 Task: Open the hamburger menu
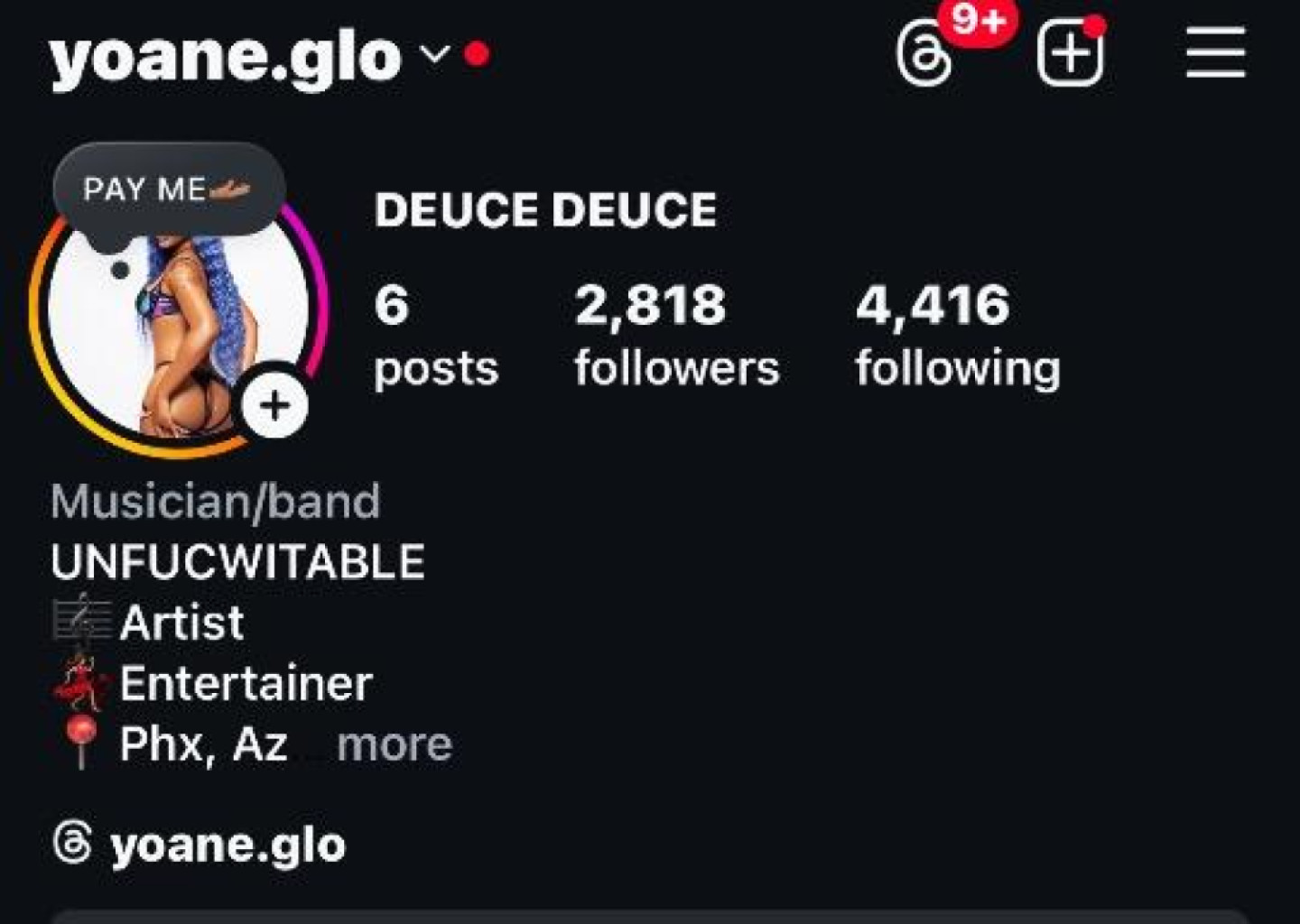click(x=1215, y=52)
